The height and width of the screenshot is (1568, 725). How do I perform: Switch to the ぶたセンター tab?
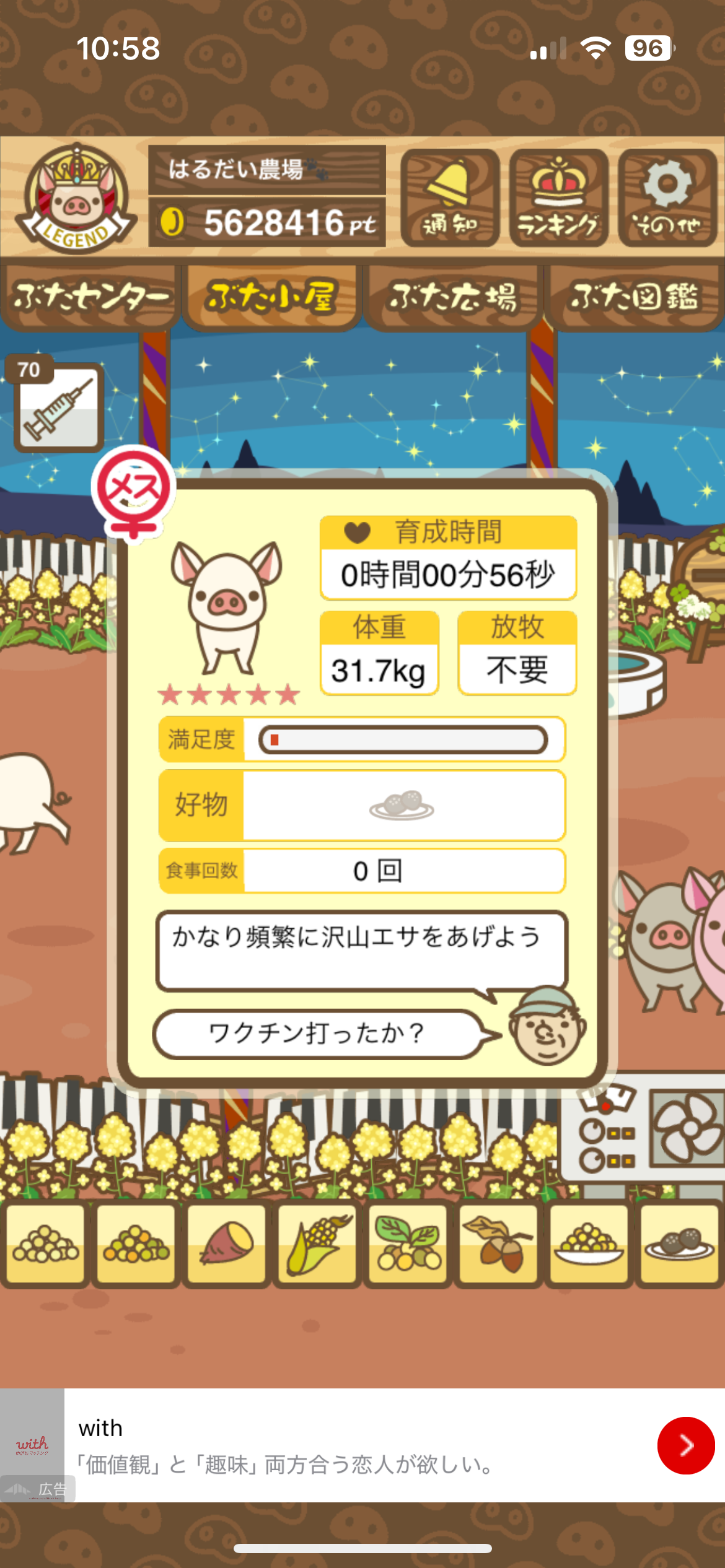click(x=90, y=297)
